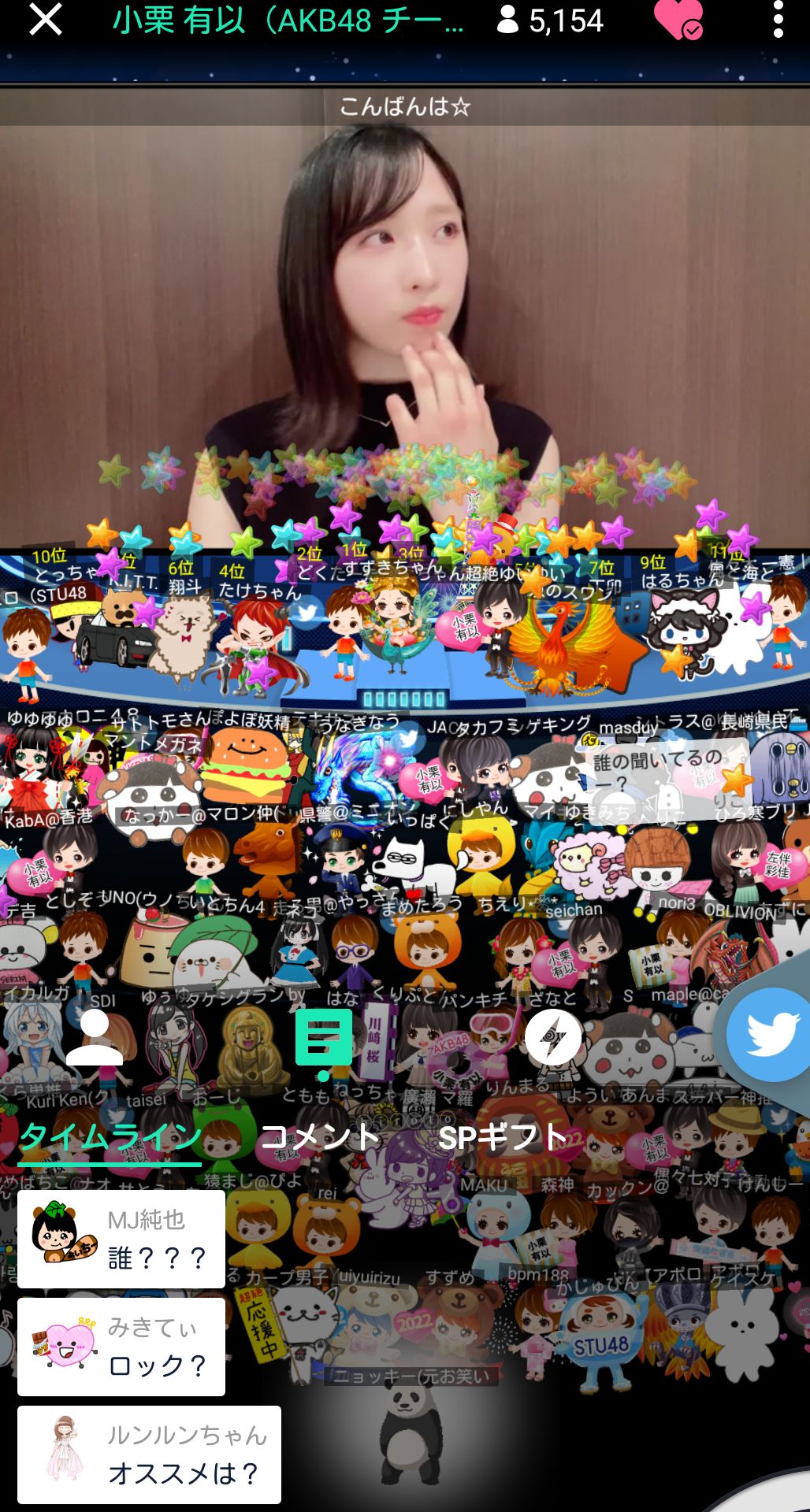
Task: Switch to the SPギフト tab
Action: click(x=503, y=1137)
